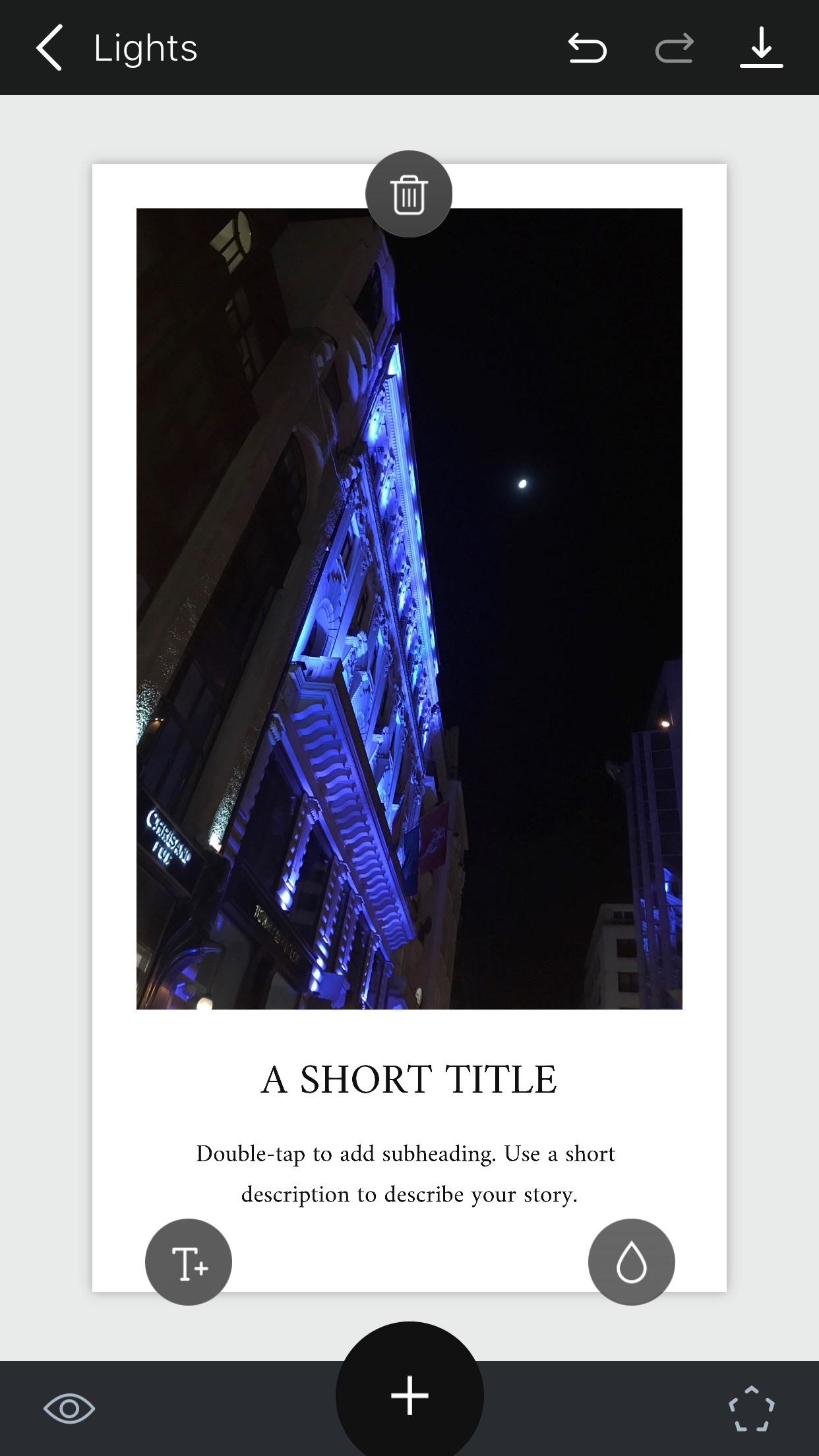Add a new page with the plus button
This screenshot has width=819, height=1456.
point(409,1395)
